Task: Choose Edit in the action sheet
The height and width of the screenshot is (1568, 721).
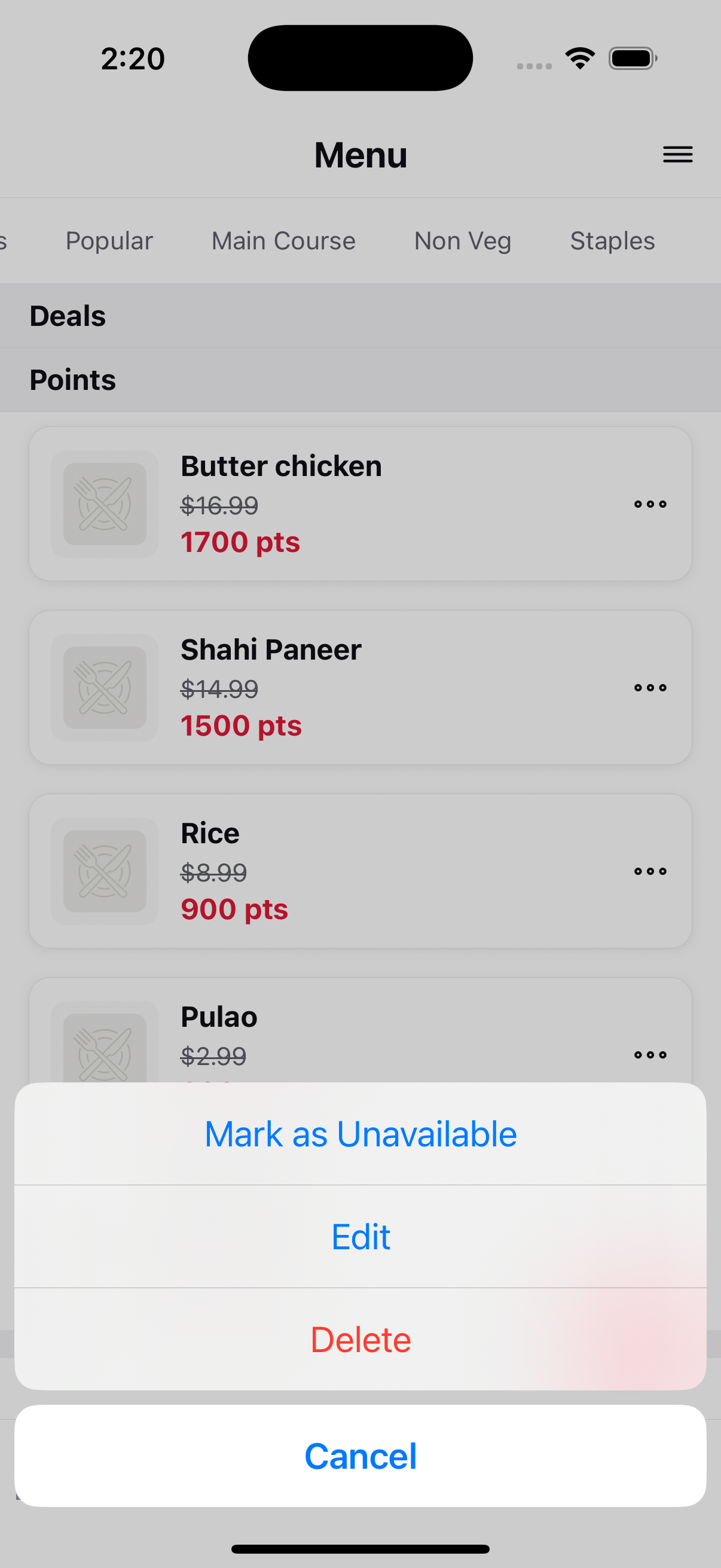Action: [360, 1237]
